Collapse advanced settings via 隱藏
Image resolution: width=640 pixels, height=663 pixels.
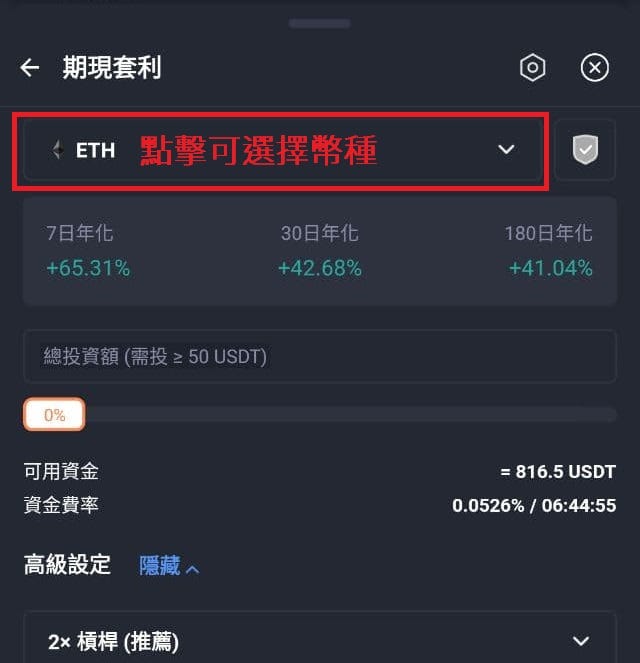(169, 566)
